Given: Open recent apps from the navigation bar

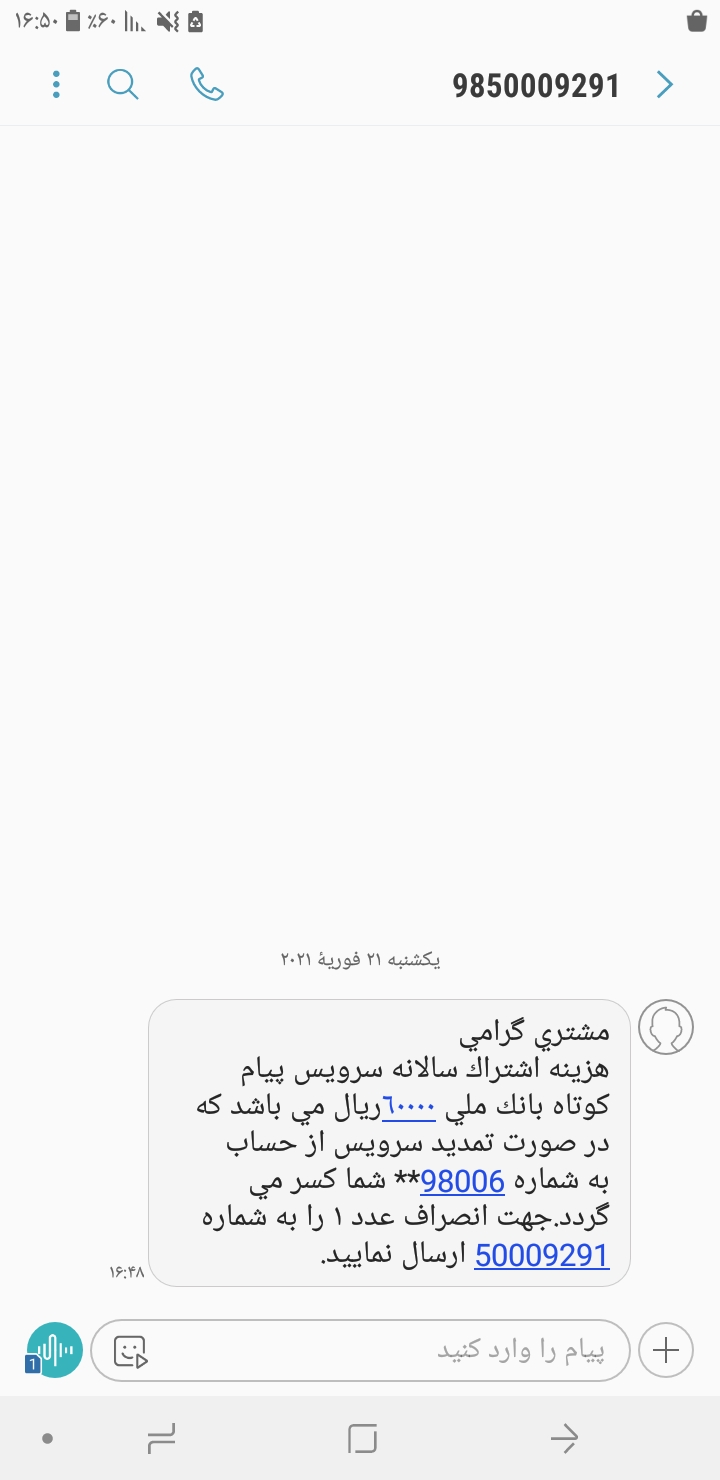Looking at the screenshot, I should coord(161,1439).
